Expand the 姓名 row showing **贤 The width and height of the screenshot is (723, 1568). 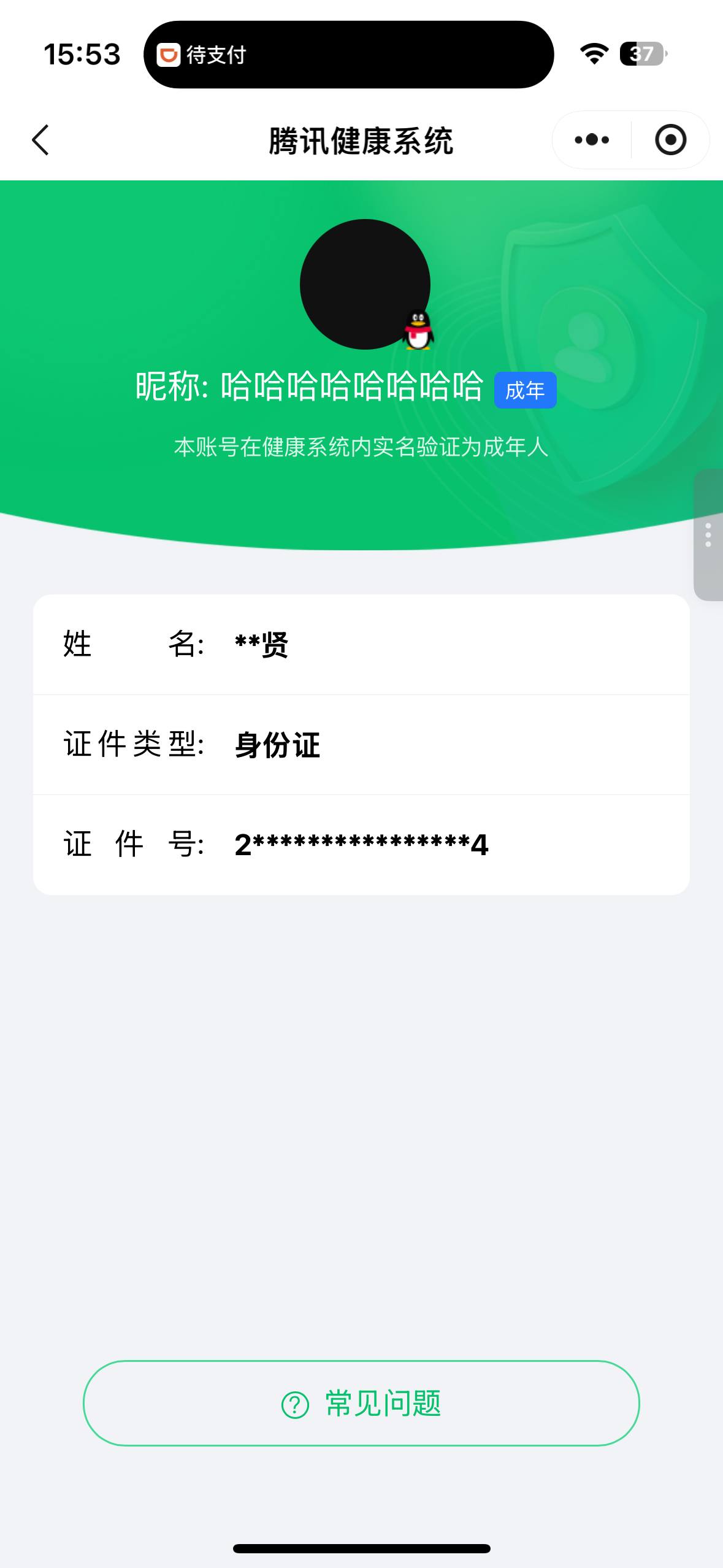click(362, 645)
